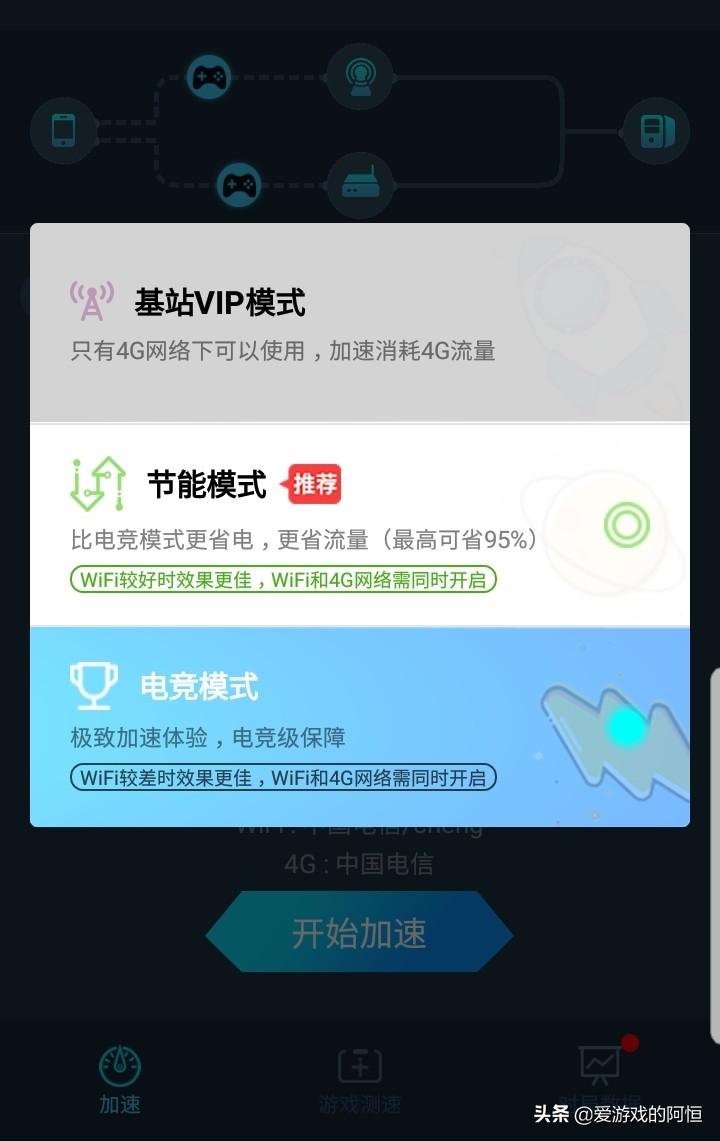Tap the router icon in the network diagram
The width and height of the screenshot is (720, 1141).
click(x=360, y=185)
